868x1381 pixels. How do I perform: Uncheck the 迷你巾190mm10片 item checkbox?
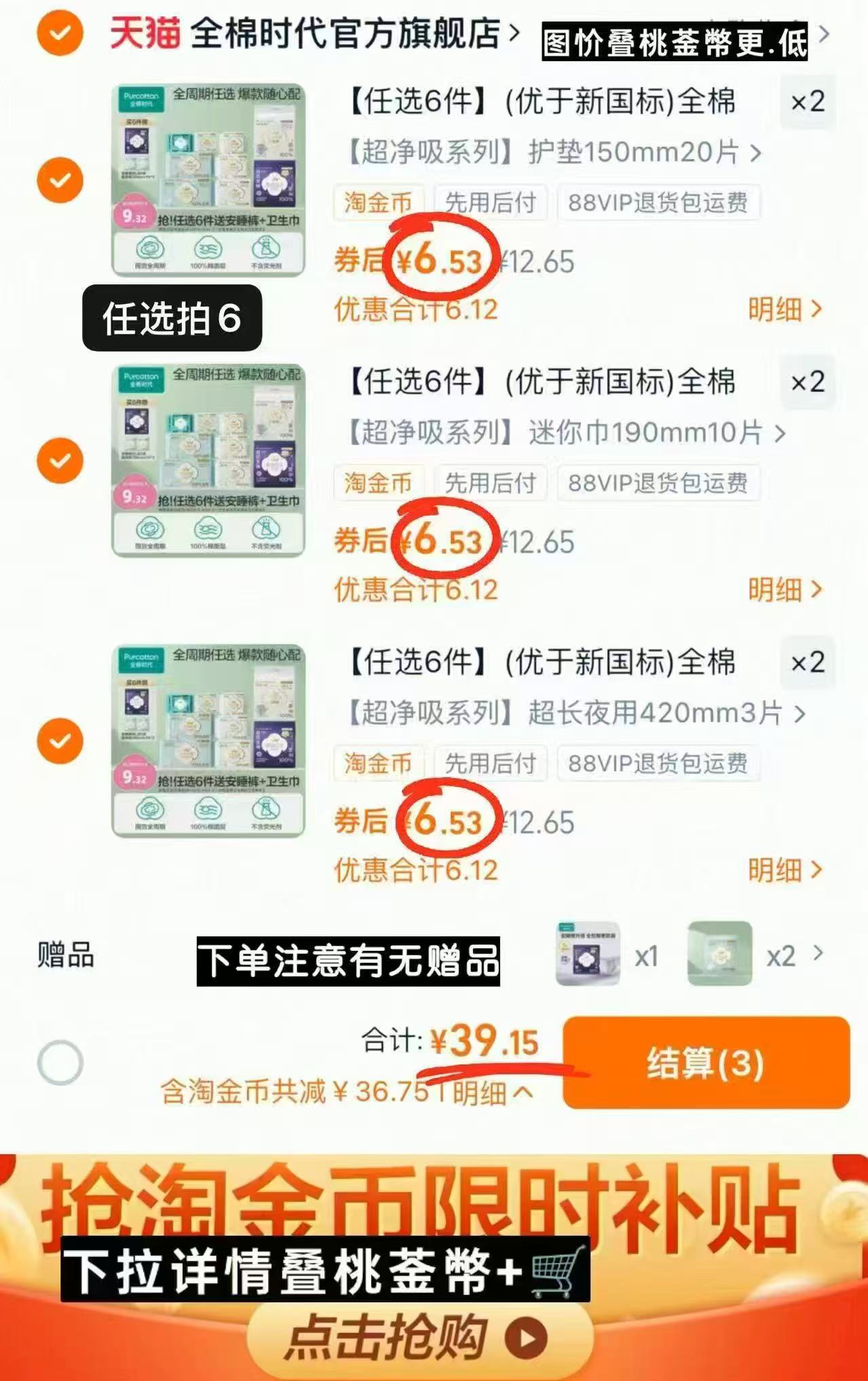click(61, 459)
